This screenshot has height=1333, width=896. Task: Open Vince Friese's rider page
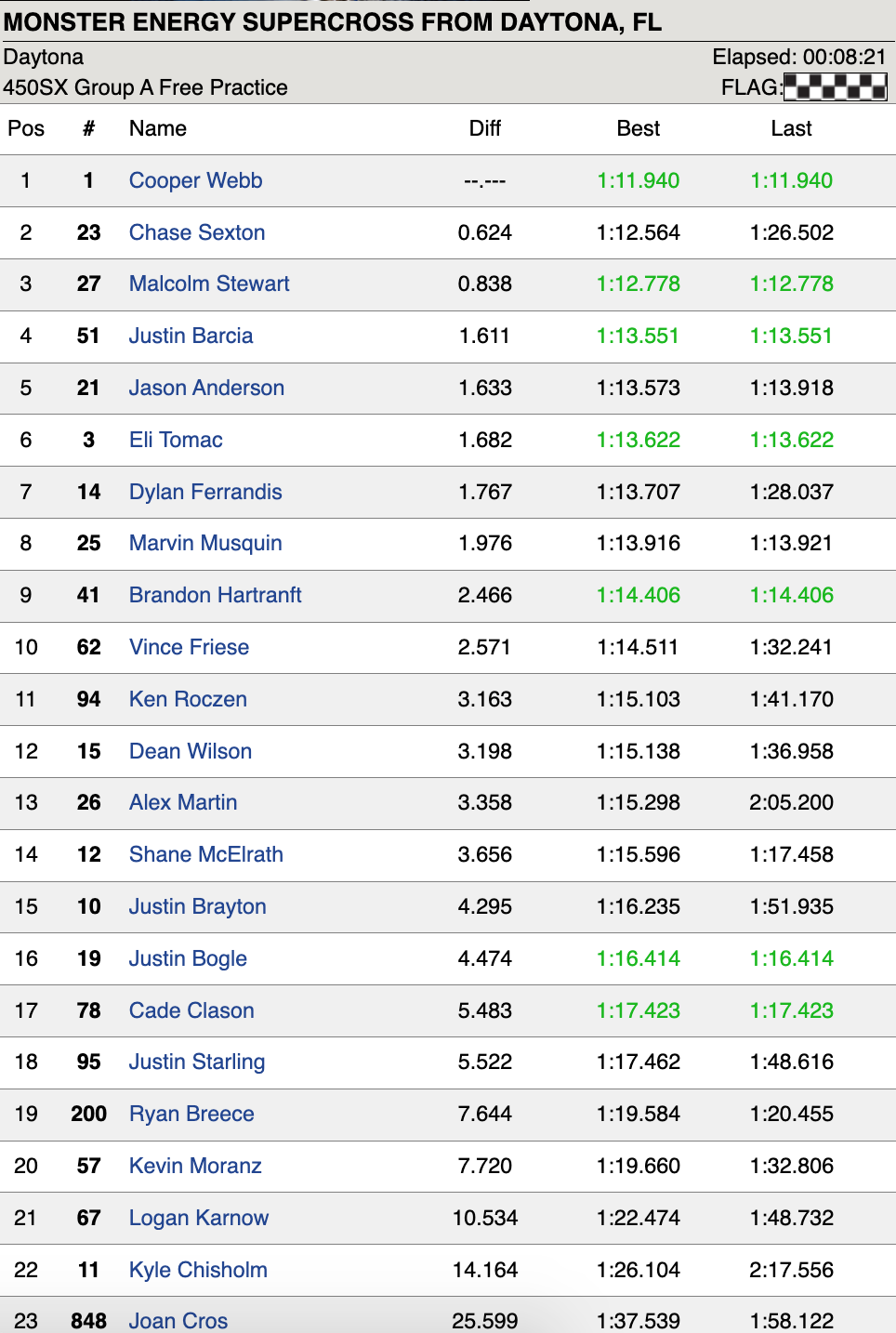point(189,647)
